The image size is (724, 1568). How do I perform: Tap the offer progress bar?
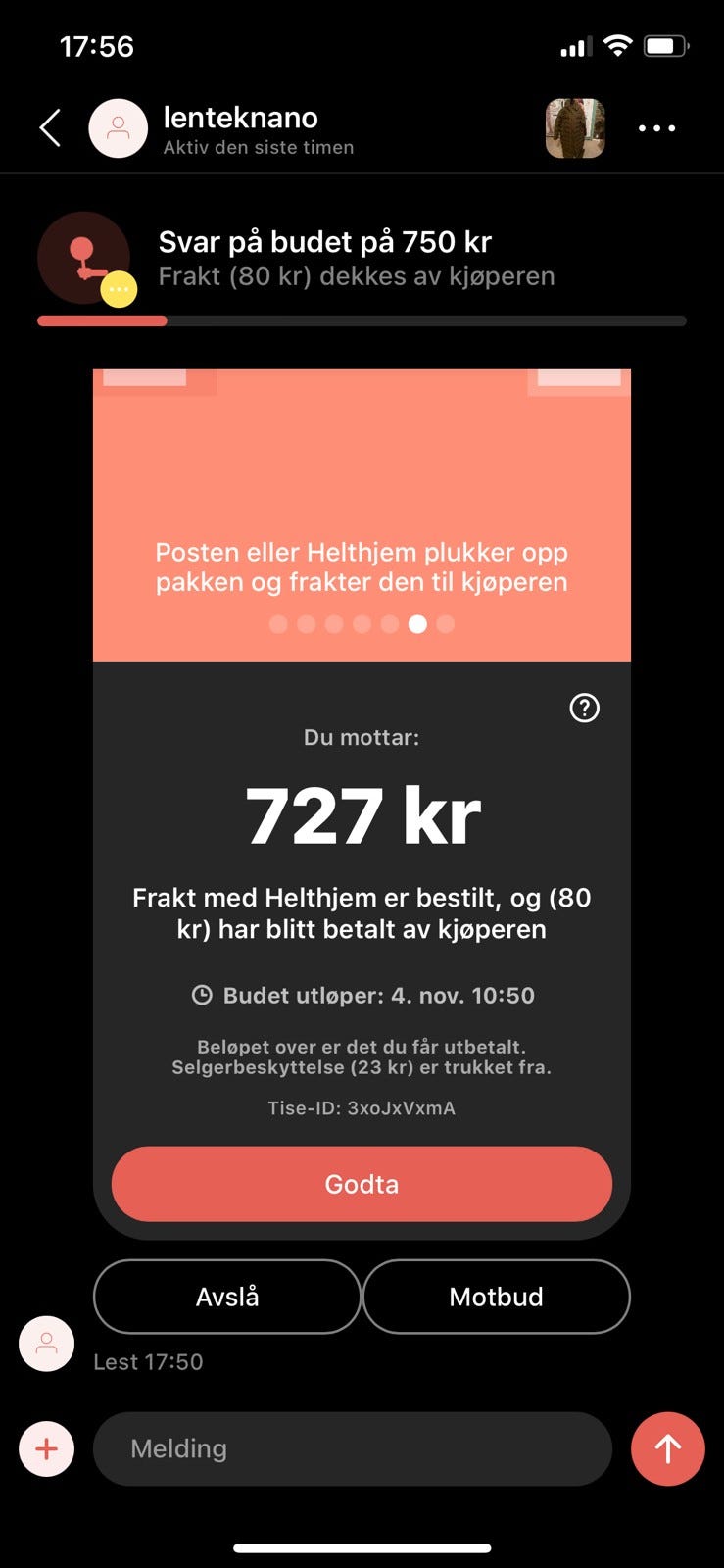coord(362,320)
